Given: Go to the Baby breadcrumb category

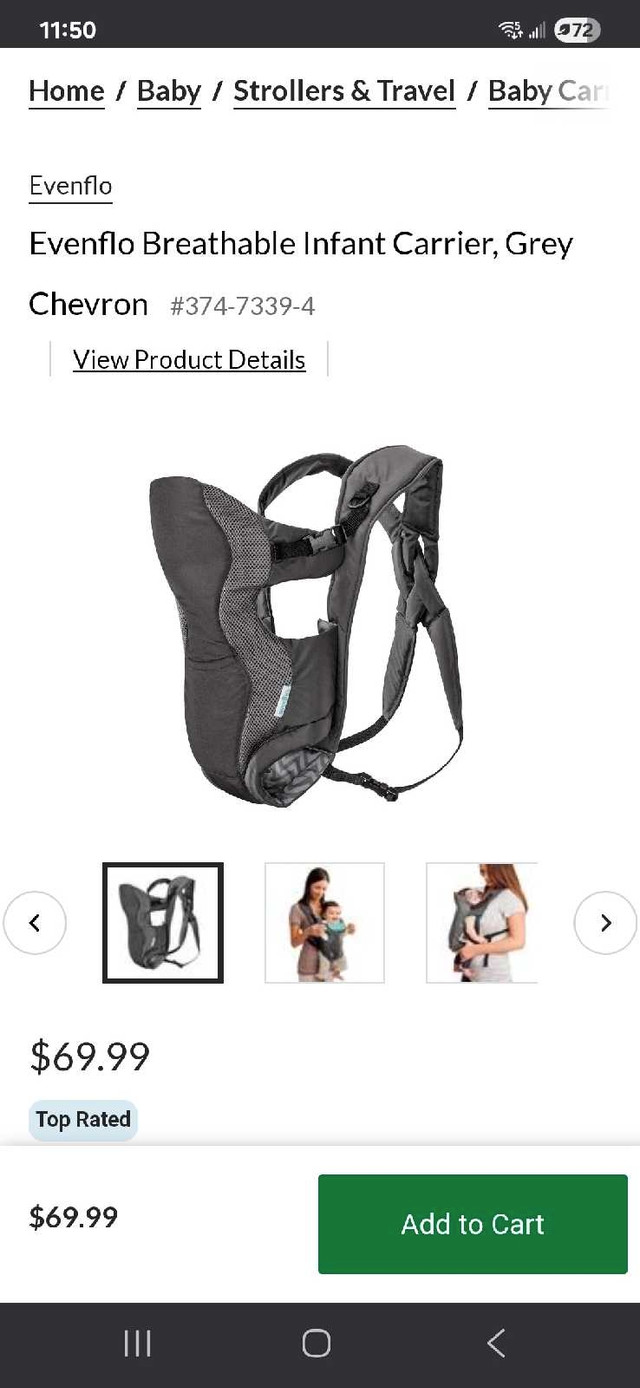Looking at the screenshot, I should click(169, 91).
